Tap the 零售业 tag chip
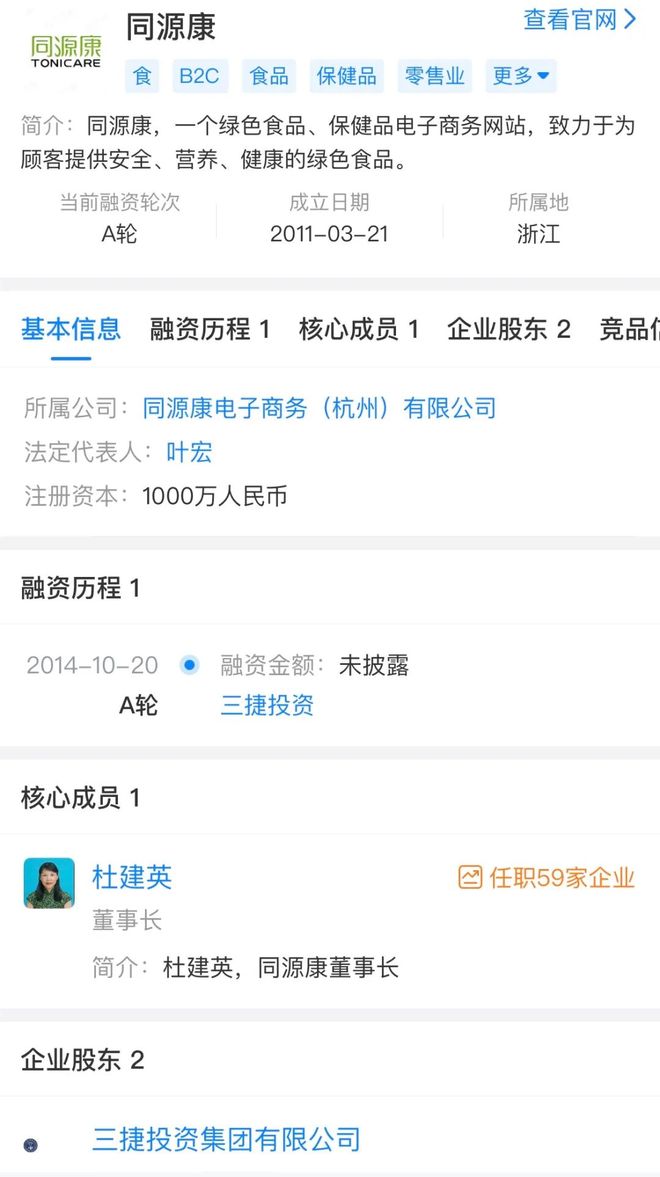Viewport: 660px width, 1177px height. click(435, 76)
